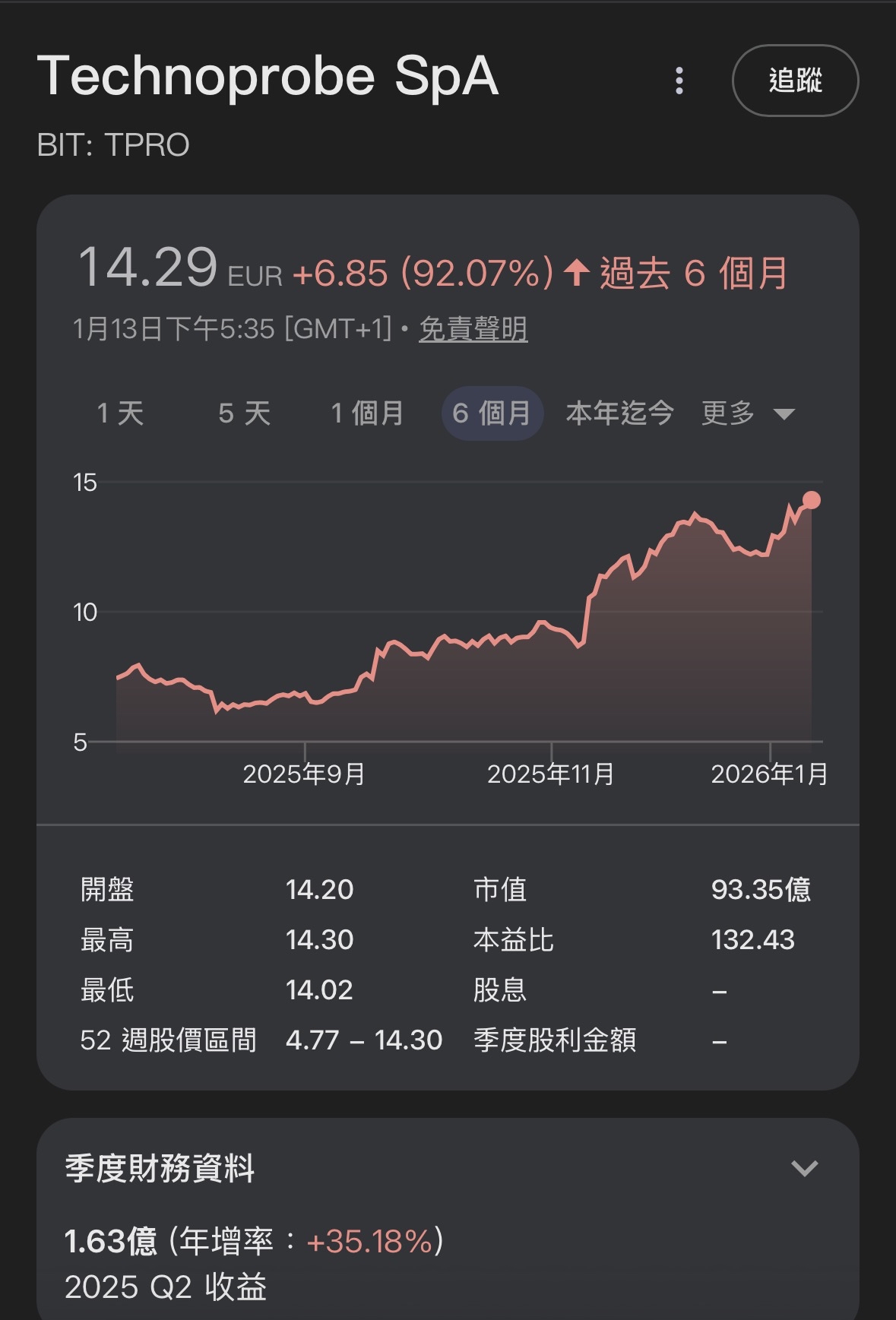
Task: Open the 更多 range dropdown
Action: [748, 413]
